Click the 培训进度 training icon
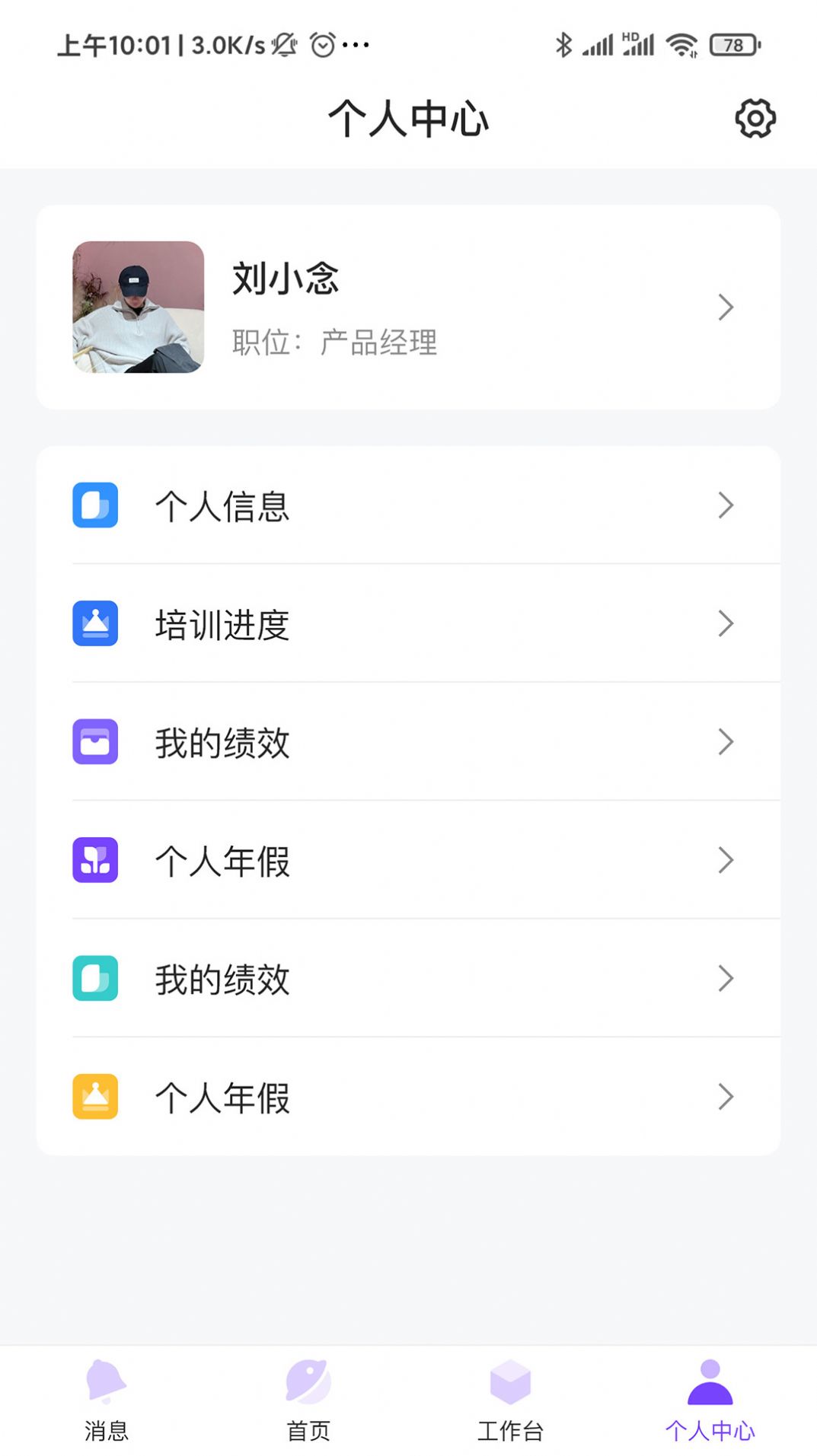Screen dimensions: 817x1456 pyautogui.click(x=95, y=623)
